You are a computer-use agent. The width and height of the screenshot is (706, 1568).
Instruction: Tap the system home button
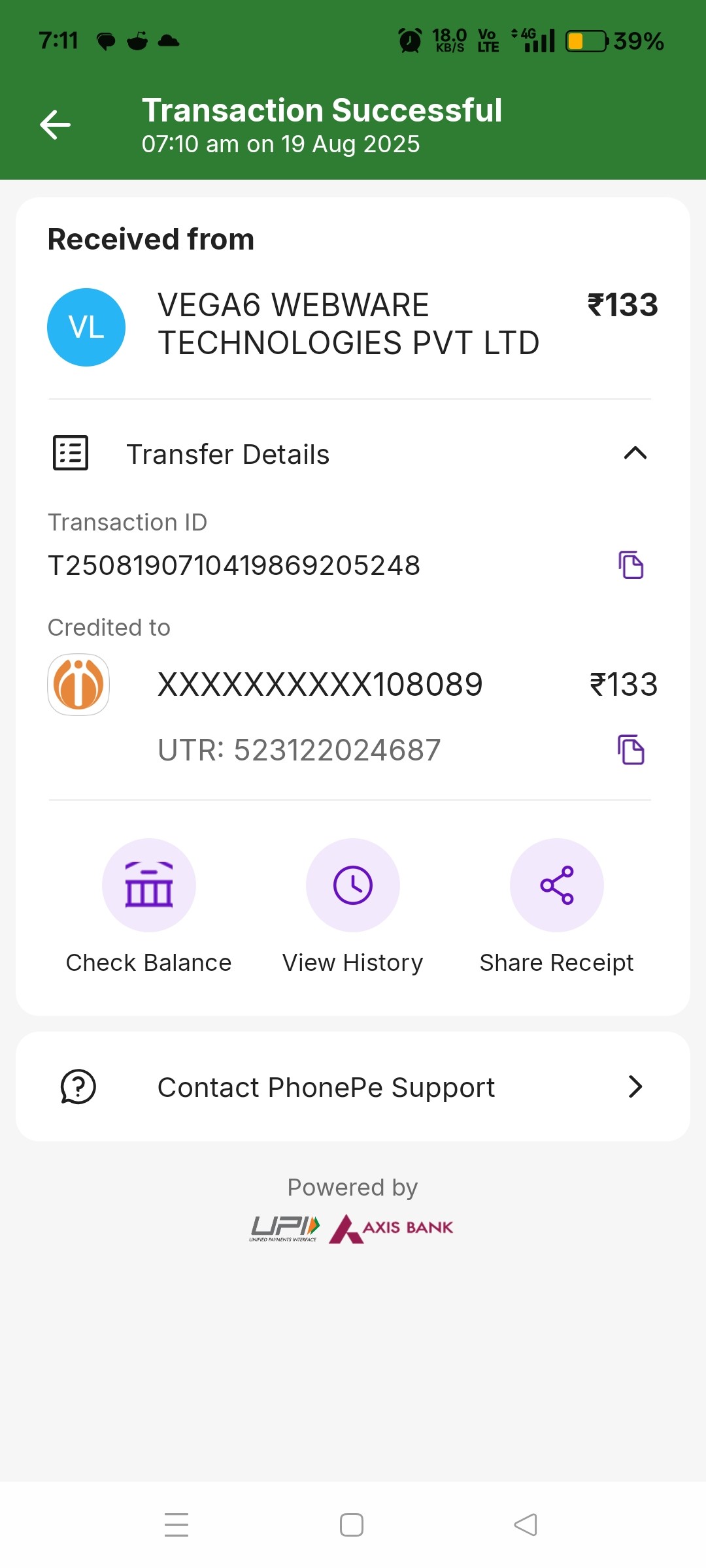(352, 1525)
